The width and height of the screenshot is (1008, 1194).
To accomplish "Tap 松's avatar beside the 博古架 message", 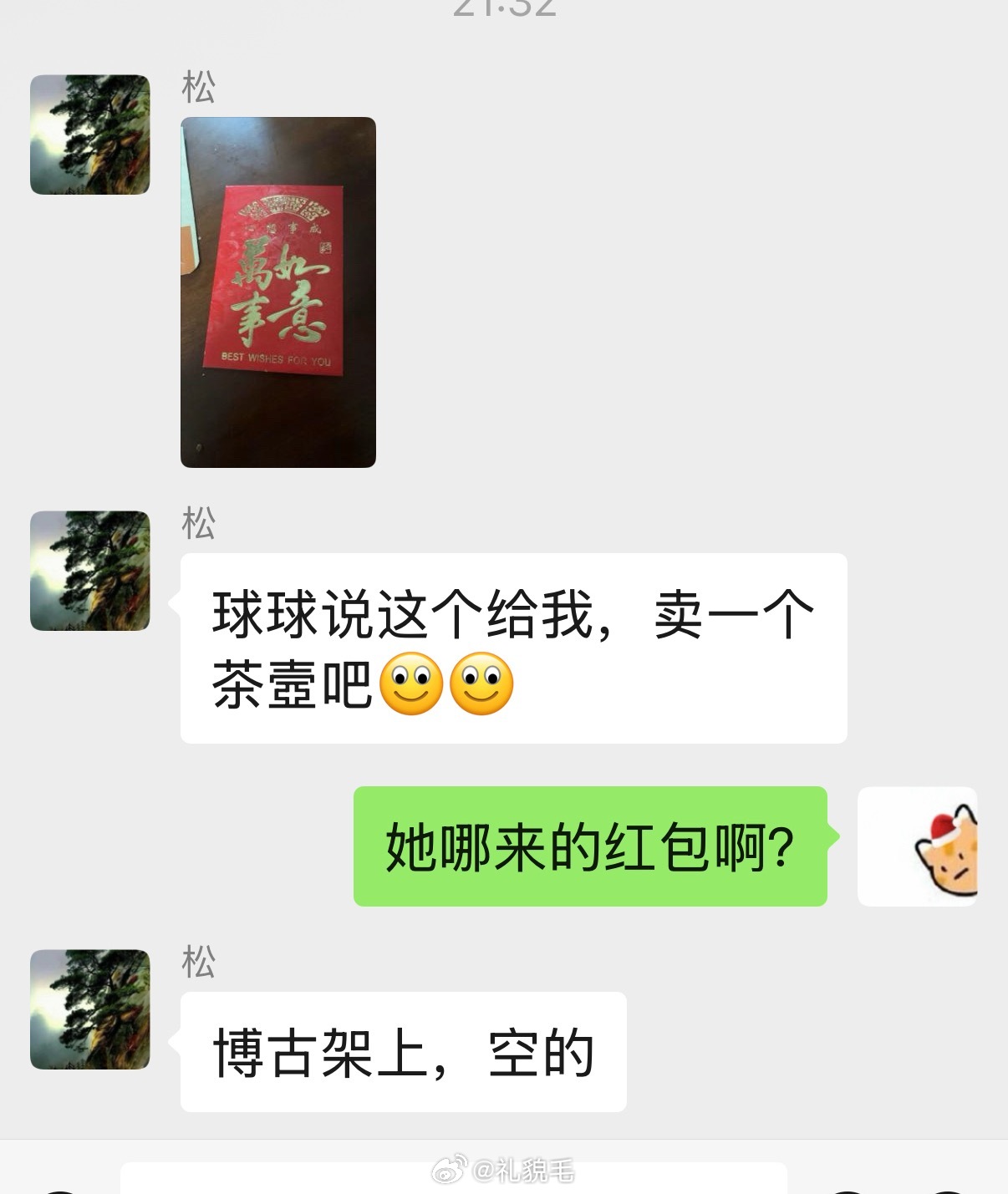I will point(92,1011).
